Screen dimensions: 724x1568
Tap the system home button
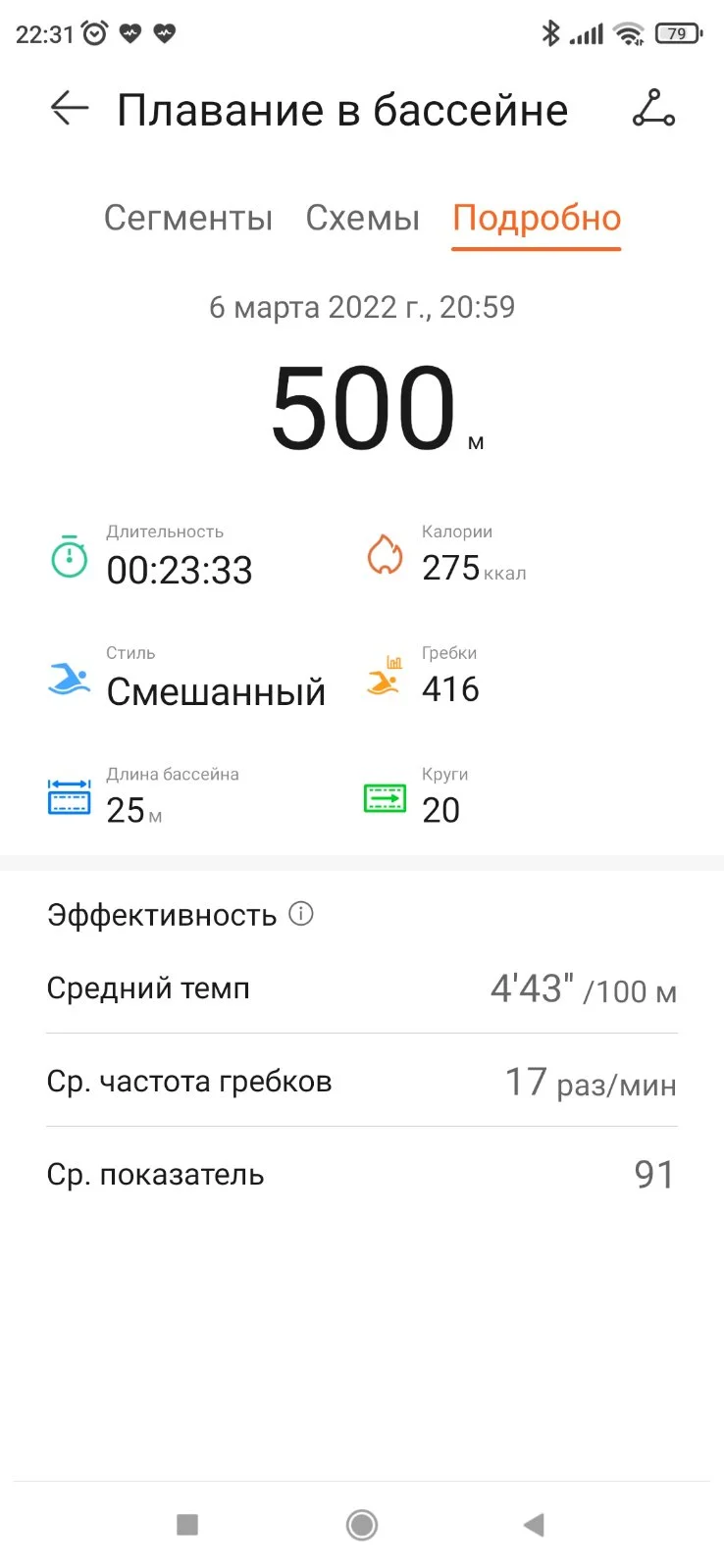coord(362,1524)
